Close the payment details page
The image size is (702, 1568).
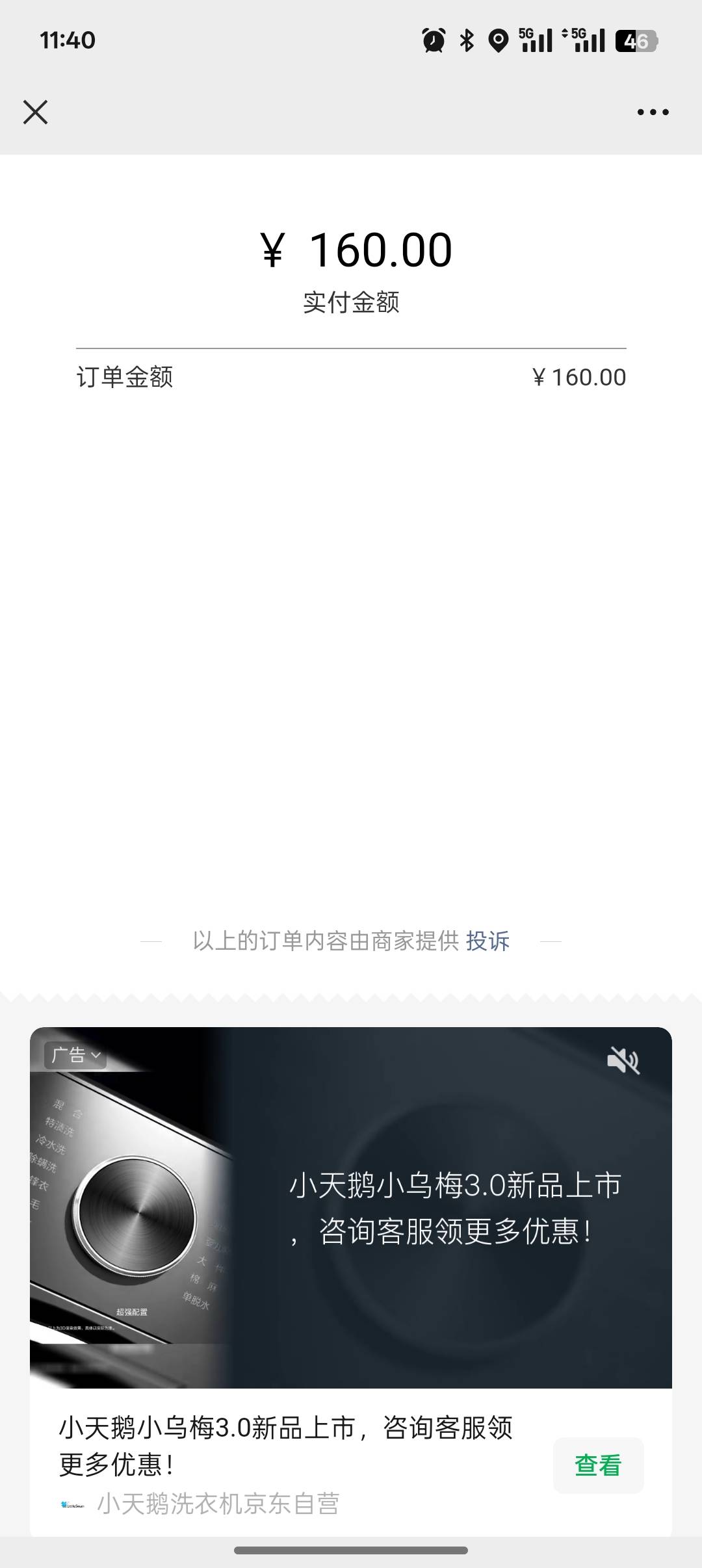coord(35,112)
